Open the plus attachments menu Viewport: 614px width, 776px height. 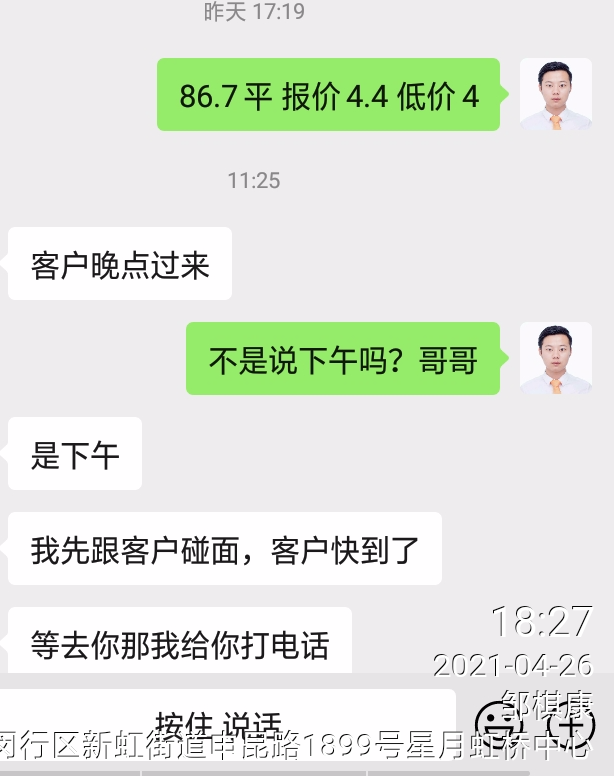(572, 722)
